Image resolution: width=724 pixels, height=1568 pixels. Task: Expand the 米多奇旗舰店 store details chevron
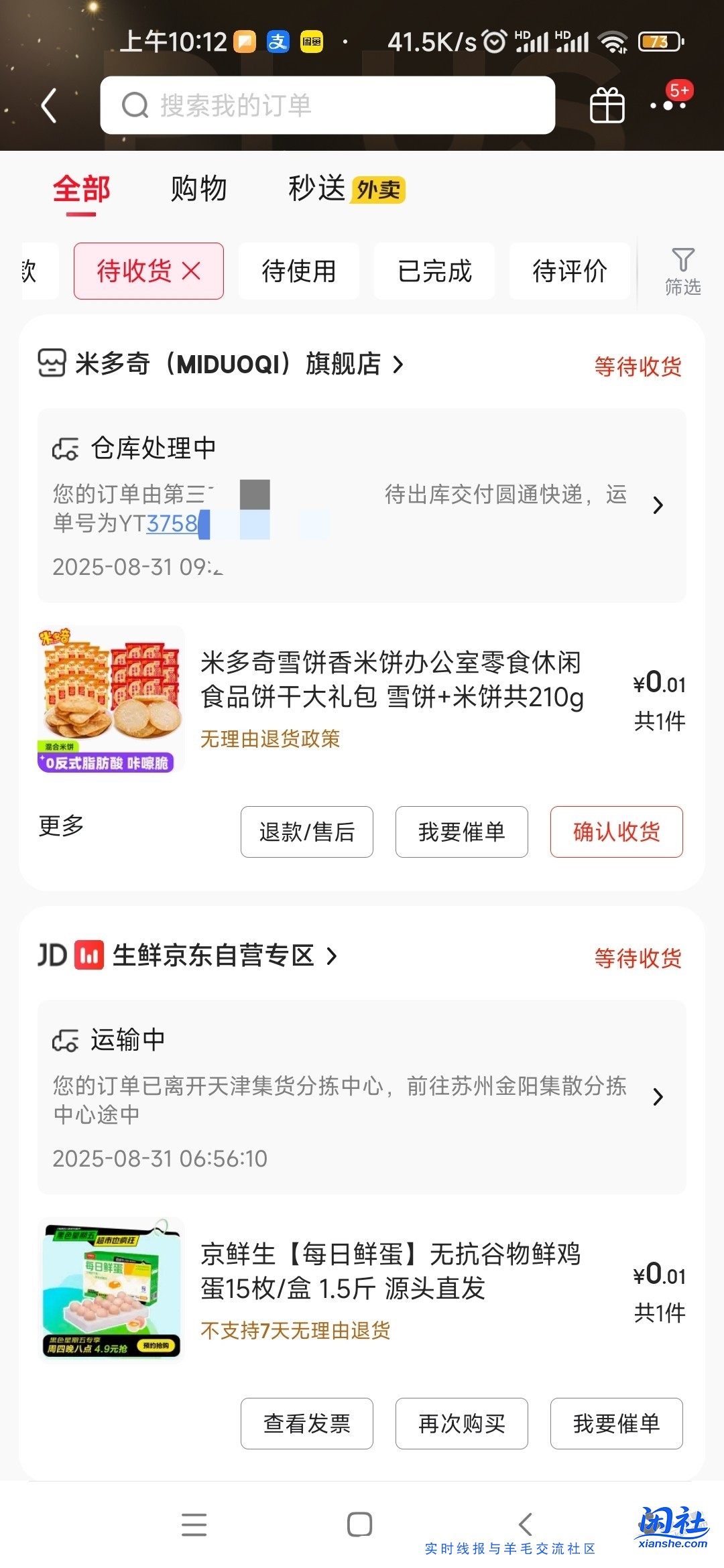coord(398,364)
